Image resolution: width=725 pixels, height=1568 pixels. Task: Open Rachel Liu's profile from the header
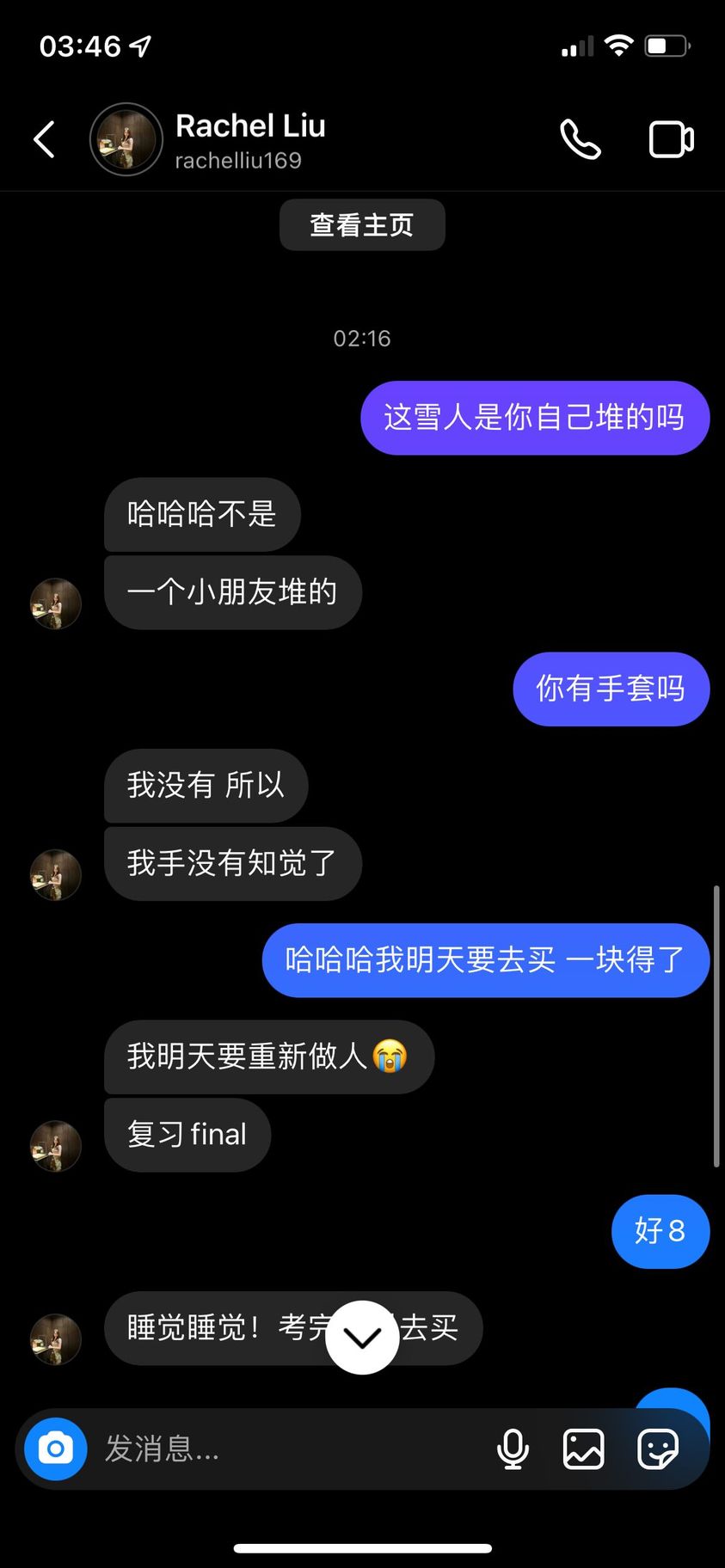[x=249, y=139]
